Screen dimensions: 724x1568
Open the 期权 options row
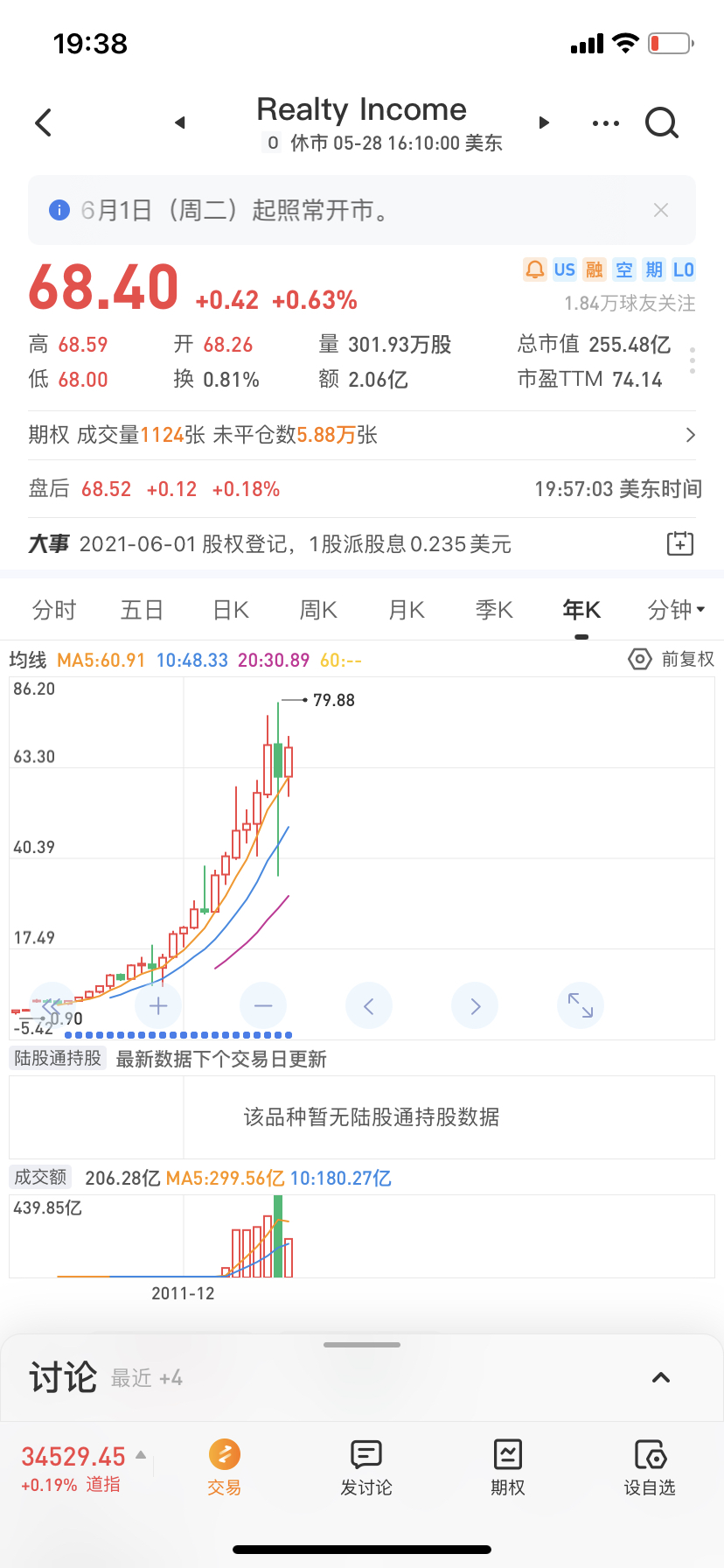362,435
